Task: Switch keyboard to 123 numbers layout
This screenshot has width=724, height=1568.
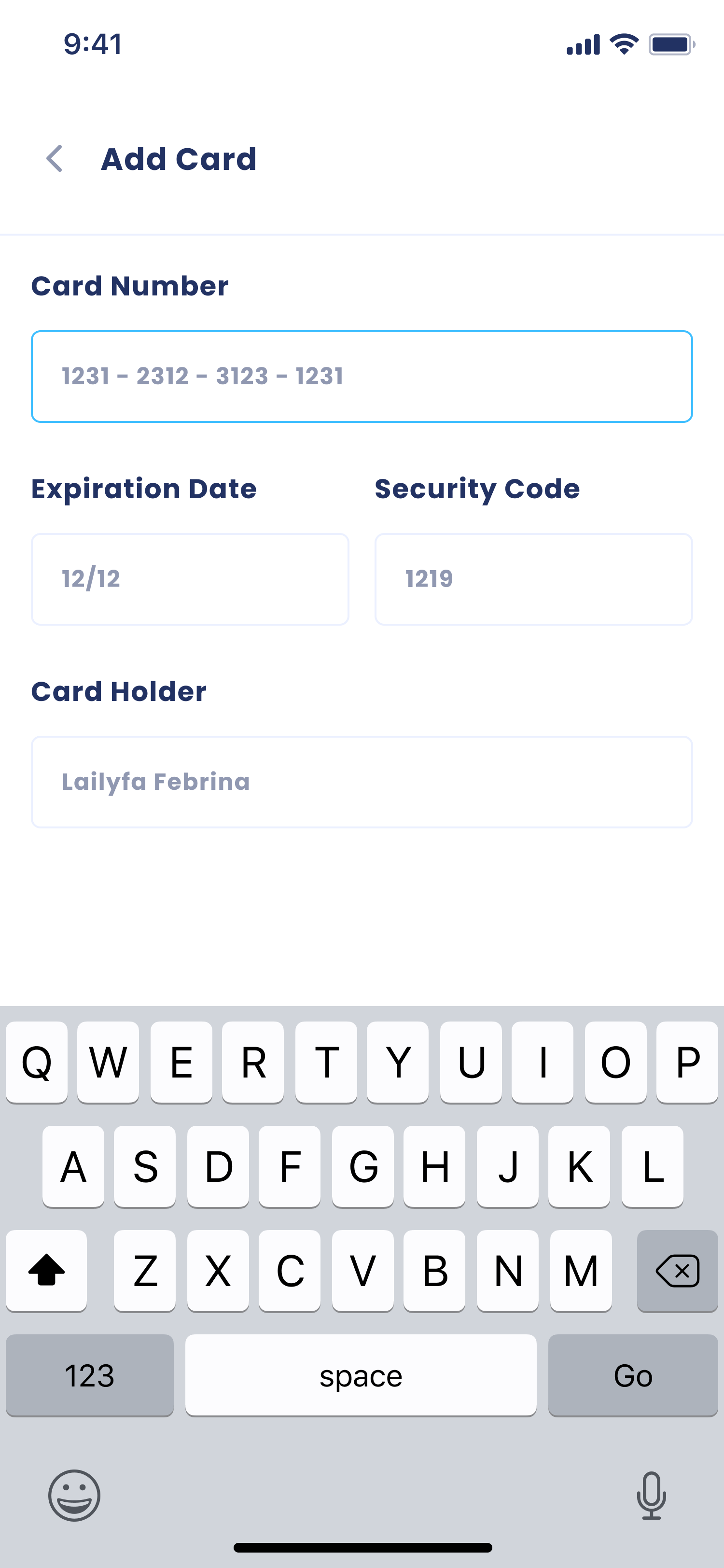Action: pos(89,1375)
